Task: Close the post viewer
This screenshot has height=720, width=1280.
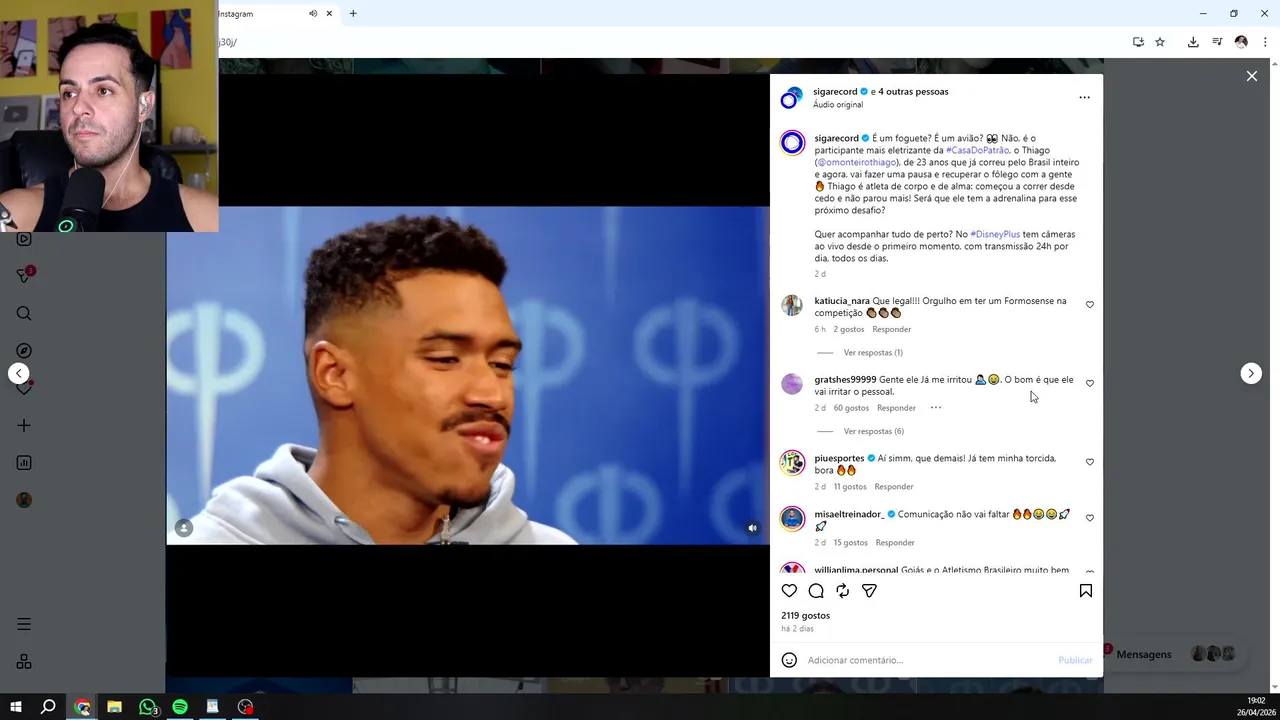Action: point(1251,76)
